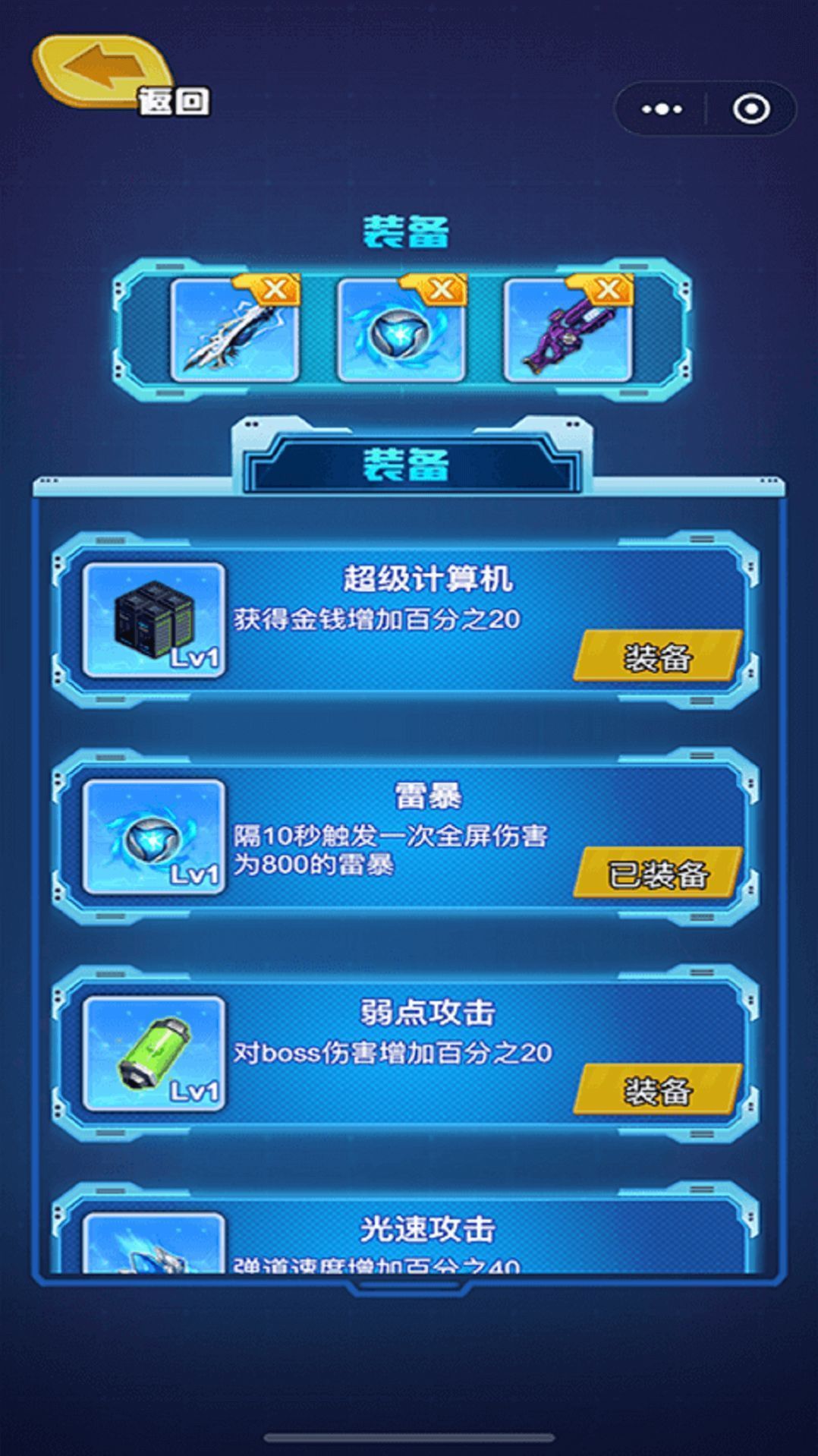Equip 弱点攻击 with its 装备 button

point(657,1090)
